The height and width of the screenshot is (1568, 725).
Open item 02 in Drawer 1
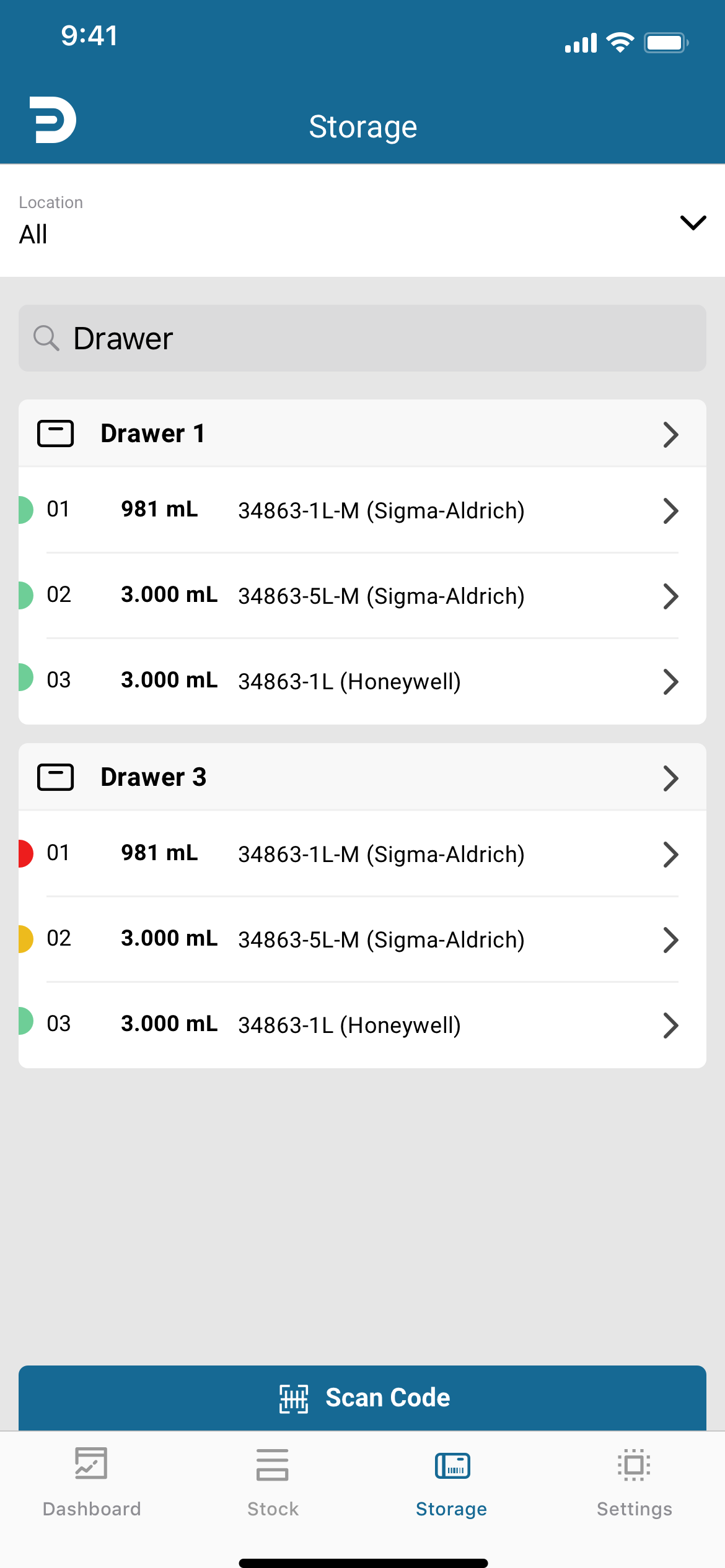[x=362, y=596]
